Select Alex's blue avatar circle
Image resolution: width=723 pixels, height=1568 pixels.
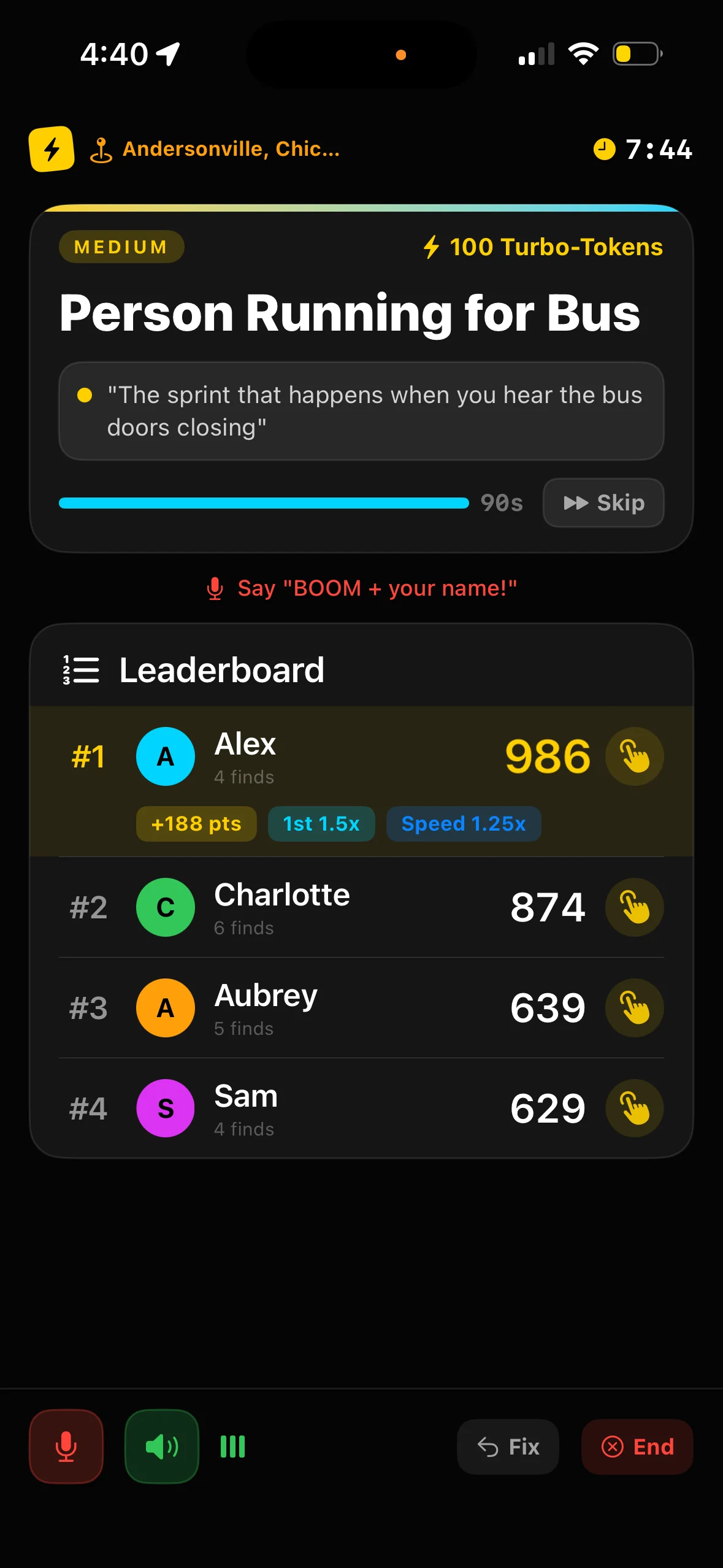click(166, 756)
